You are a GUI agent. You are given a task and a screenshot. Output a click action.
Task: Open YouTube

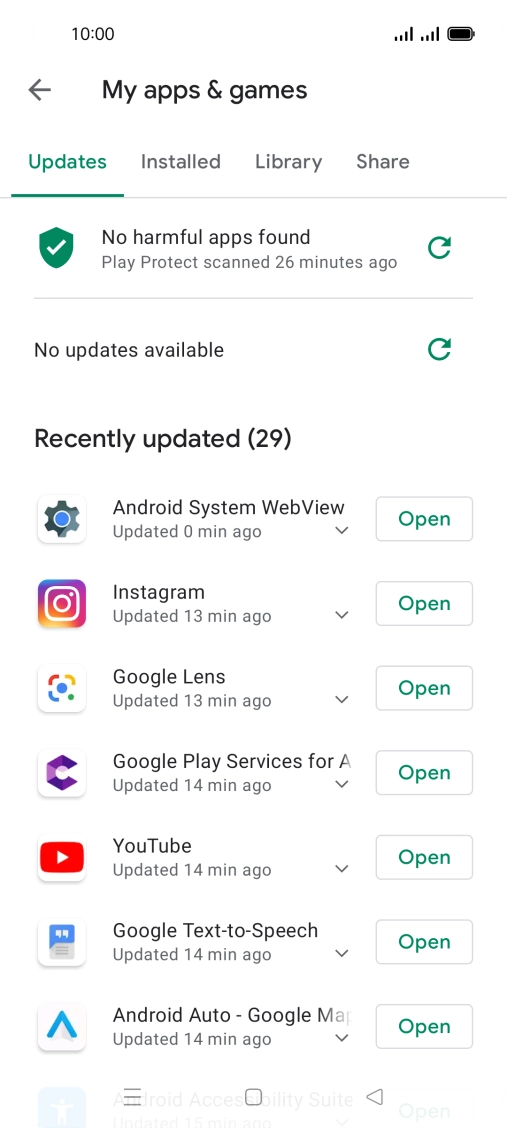[x=424, y=858]
